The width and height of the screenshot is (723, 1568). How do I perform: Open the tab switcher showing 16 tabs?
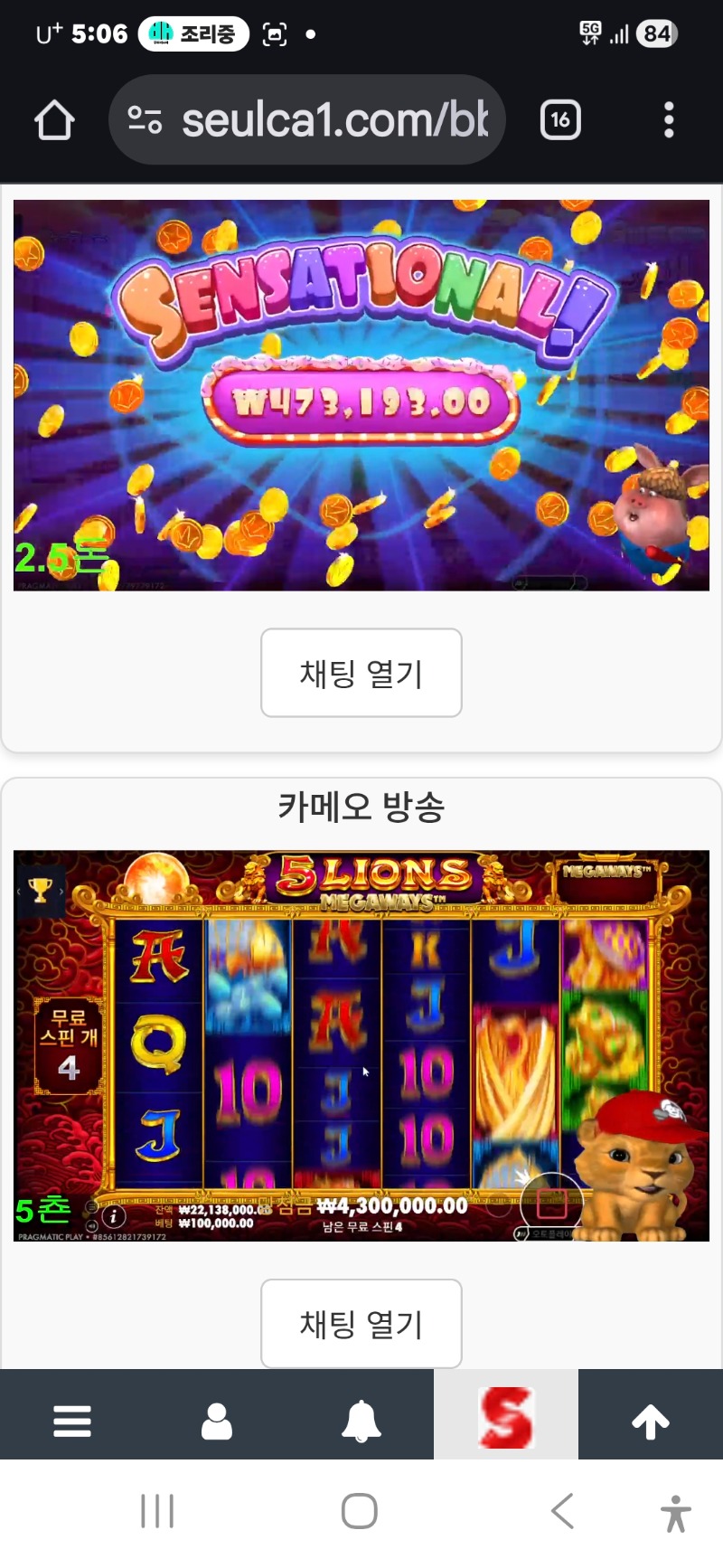pos(560,120)
